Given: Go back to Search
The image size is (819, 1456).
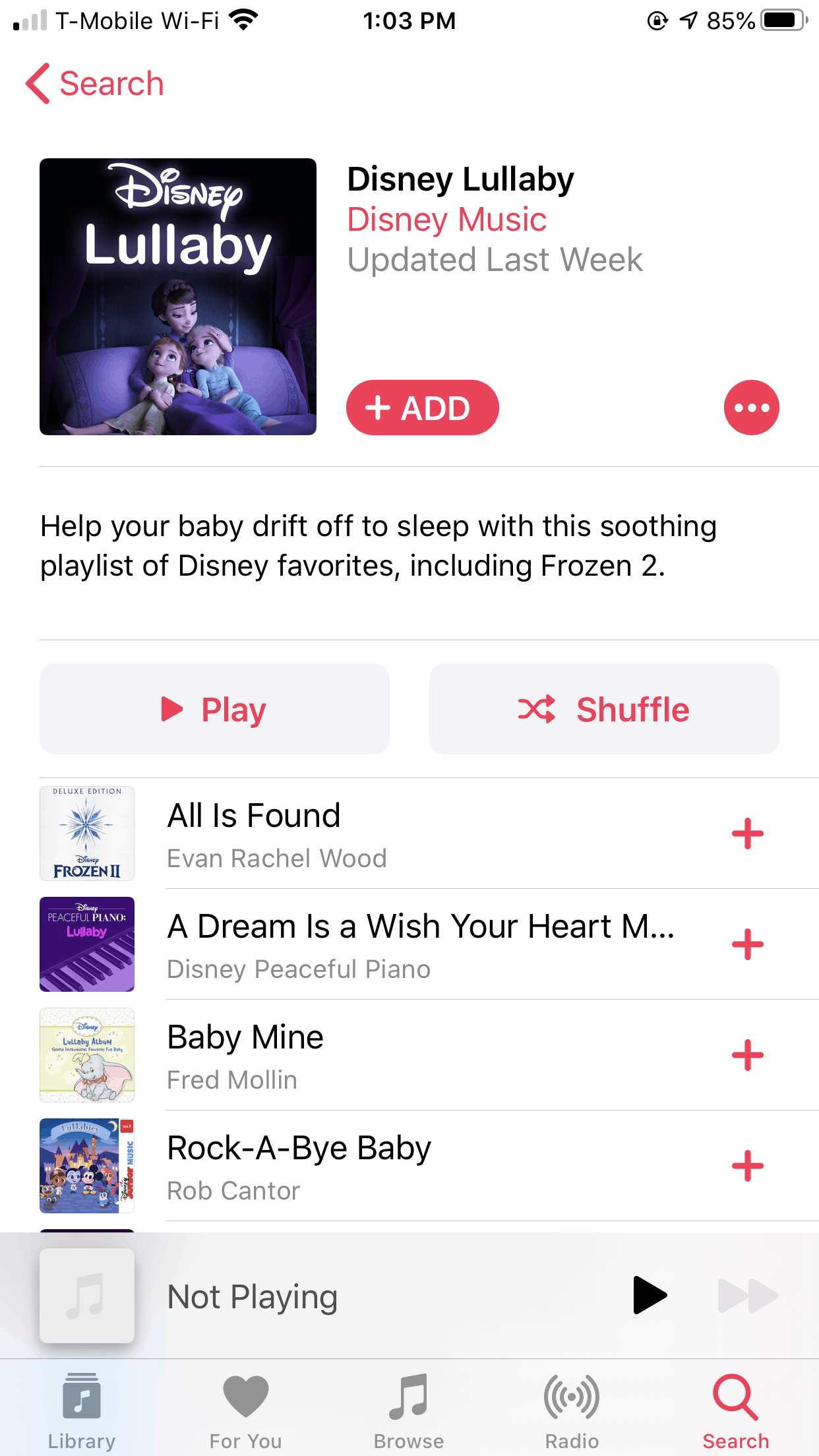Looking at the screenshot, I should pos(95,84).
